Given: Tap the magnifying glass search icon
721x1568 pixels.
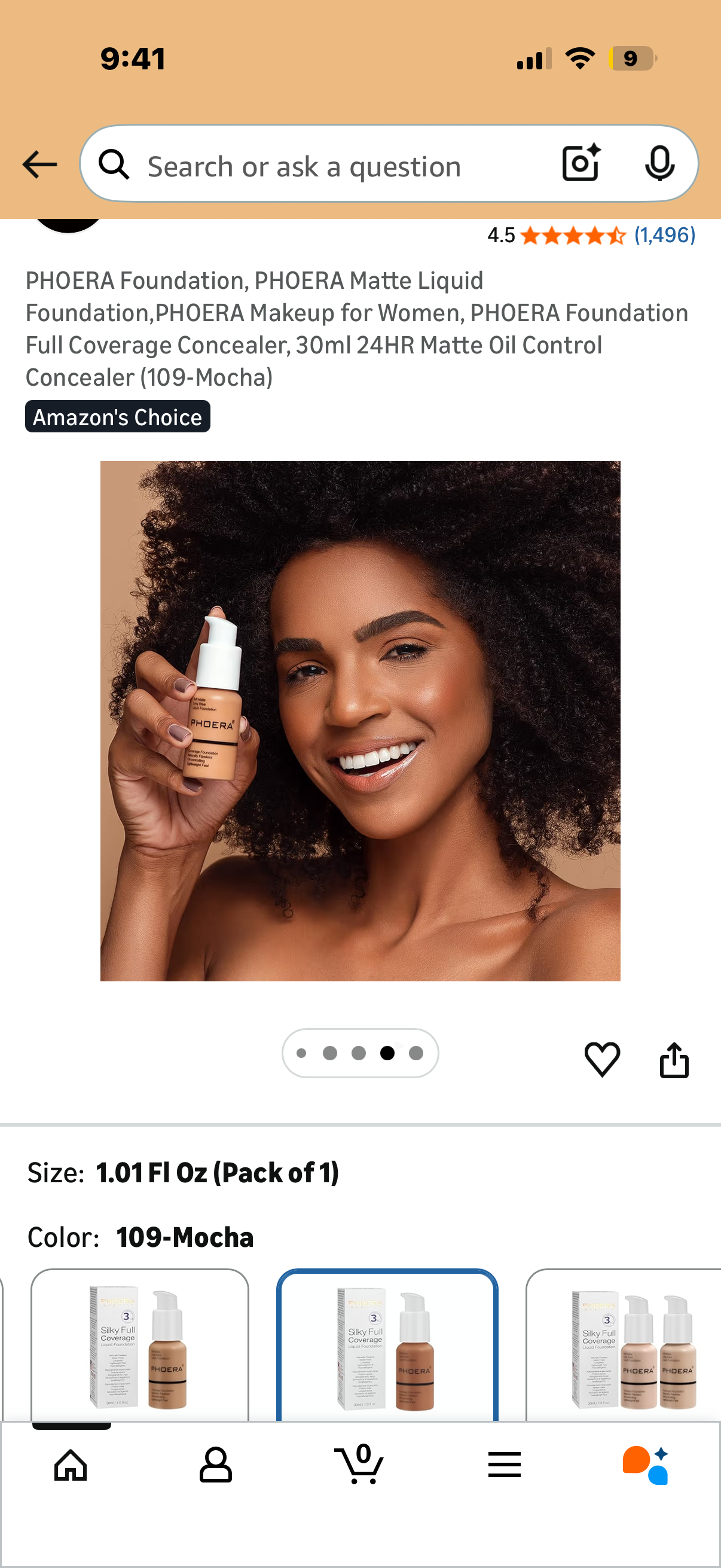Looking at the screenshot, I should (x=114, y=164).
